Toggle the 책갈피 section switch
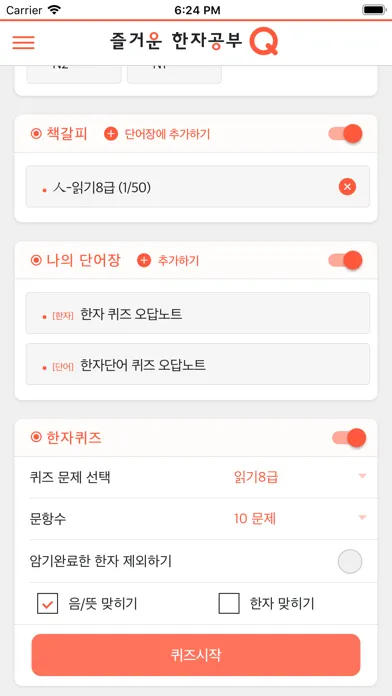The width and height of the screenshot is (392, 696). tap(346, 133)
